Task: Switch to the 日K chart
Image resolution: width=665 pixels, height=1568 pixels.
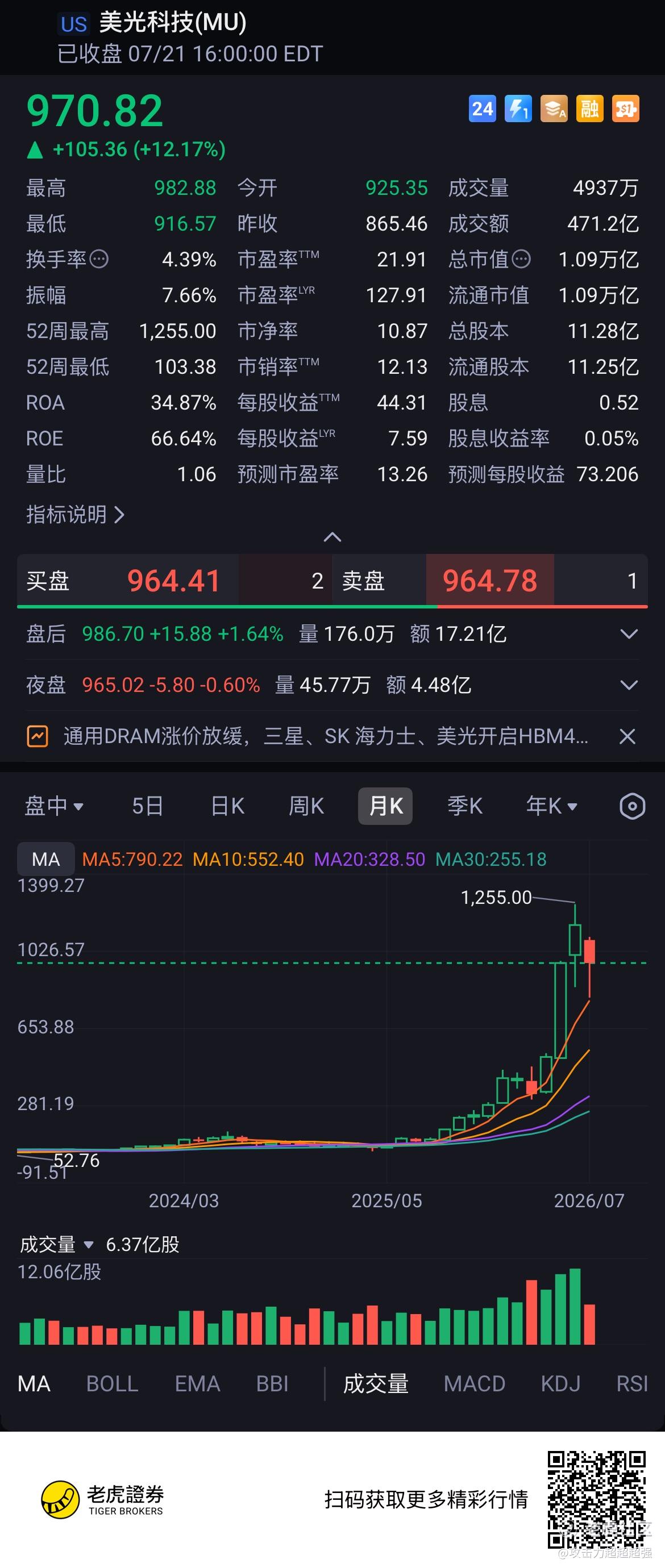Action: [x=227, y=806]
